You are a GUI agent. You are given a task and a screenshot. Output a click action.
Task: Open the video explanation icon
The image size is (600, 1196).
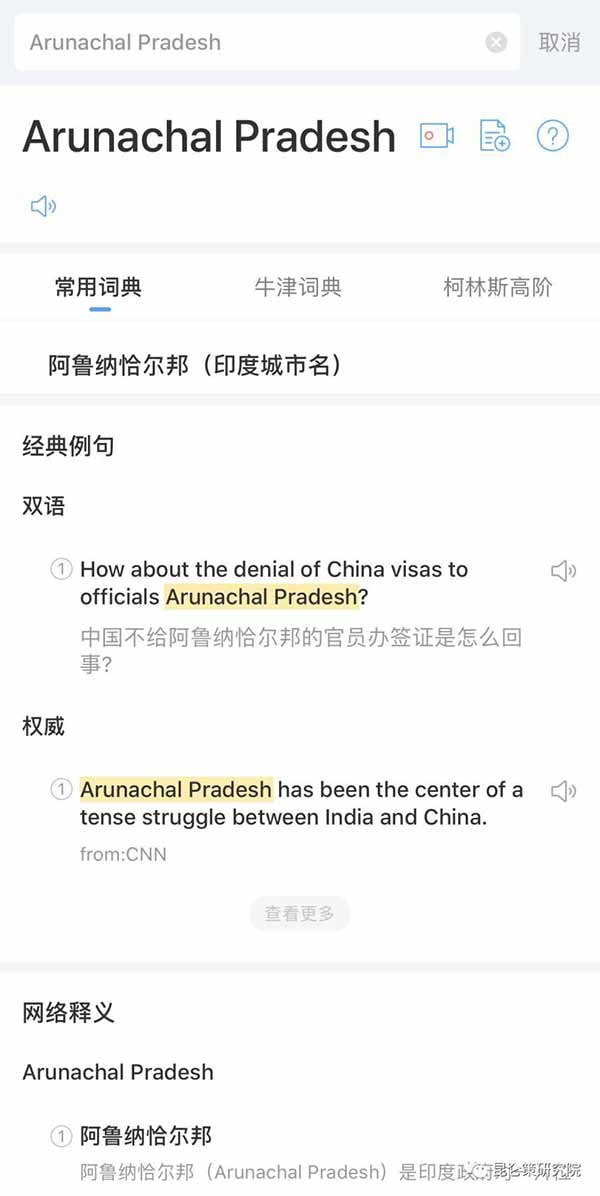click(x=437, y=135)
